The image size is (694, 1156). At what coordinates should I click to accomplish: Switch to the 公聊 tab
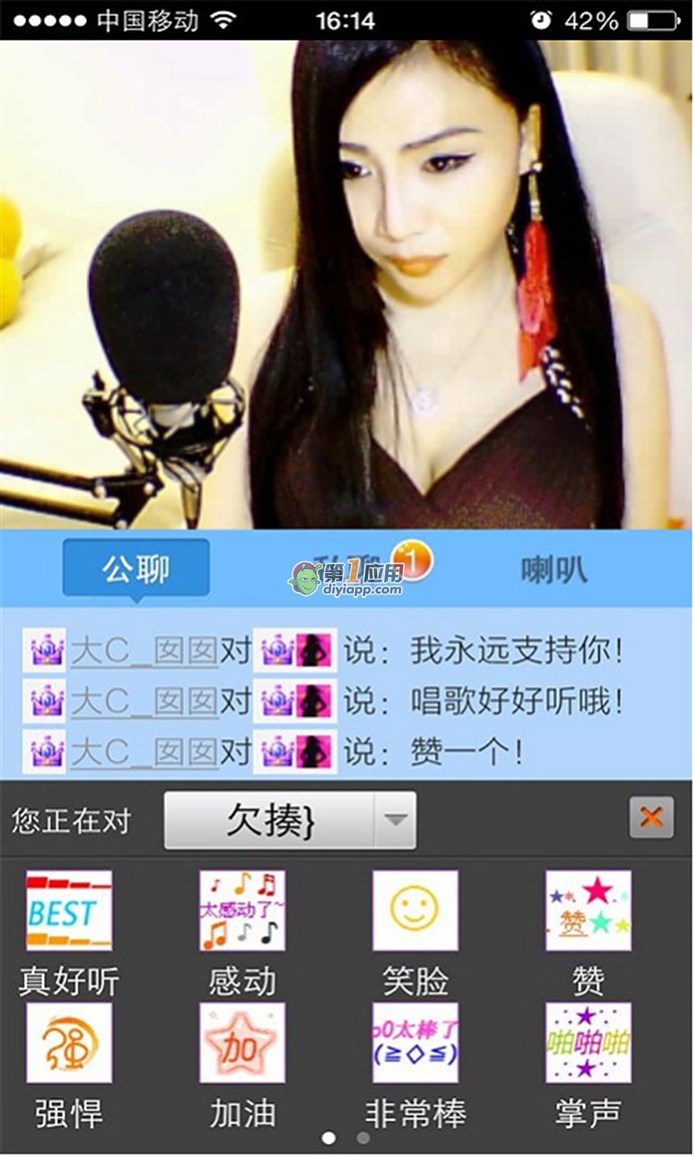click(136, 569)
